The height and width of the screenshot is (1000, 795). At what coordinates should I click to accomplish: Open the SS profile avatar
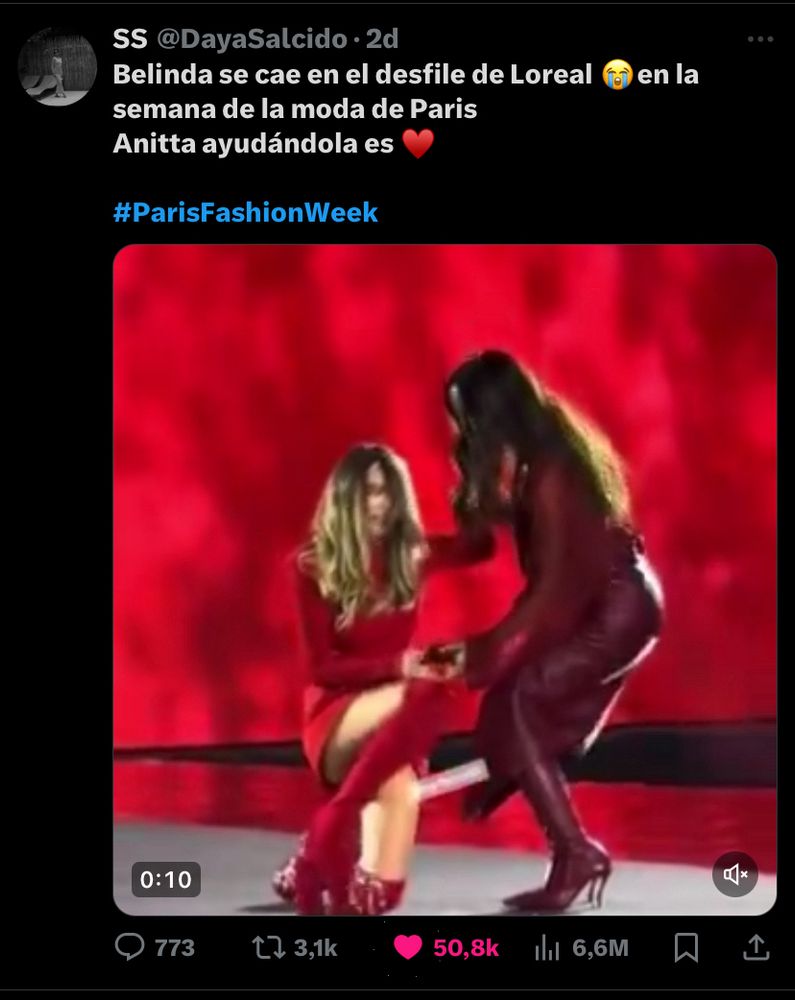click(57, 67)
